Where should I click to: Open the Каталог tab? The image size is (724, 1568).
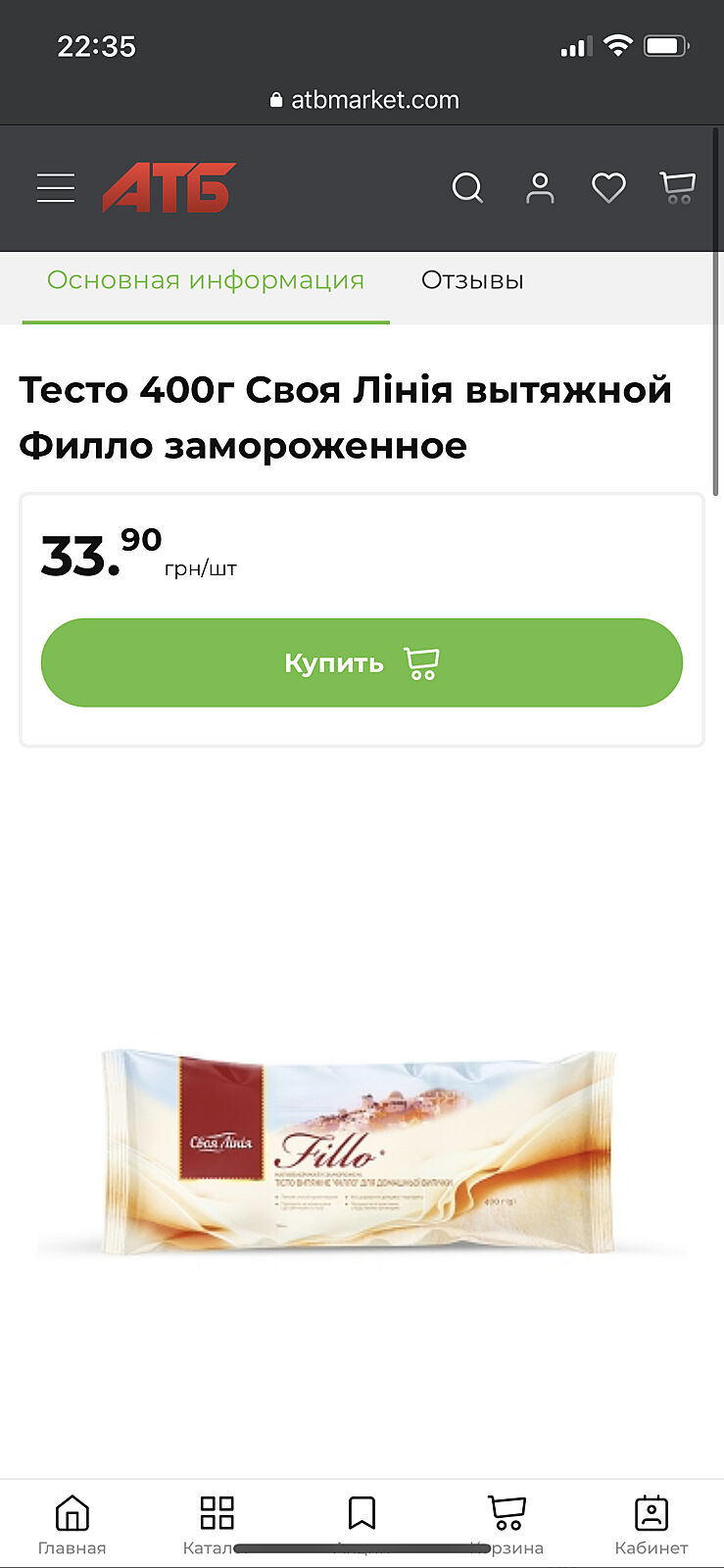coord(217,1525)
